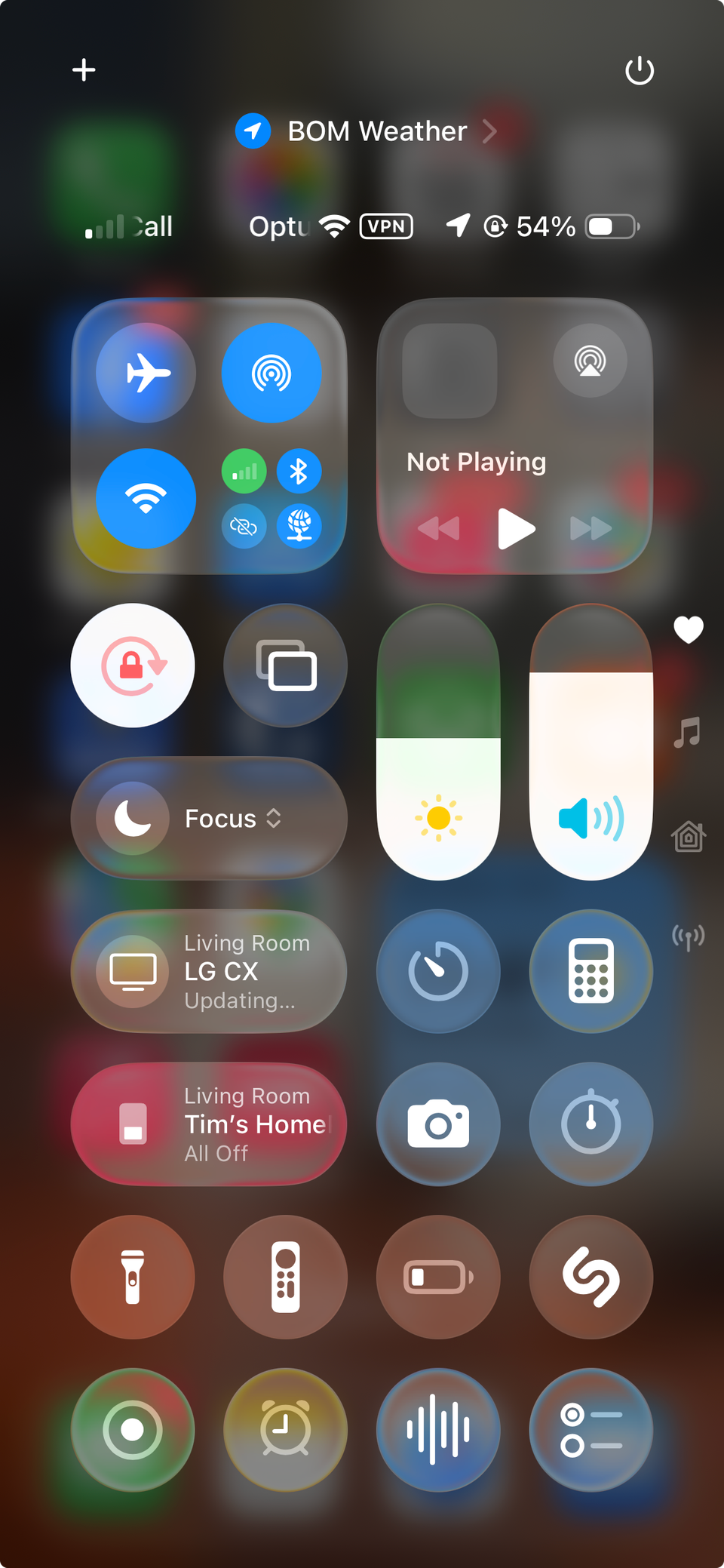
Task: Open the Apple TV Remote
Action: (285, 1277)
